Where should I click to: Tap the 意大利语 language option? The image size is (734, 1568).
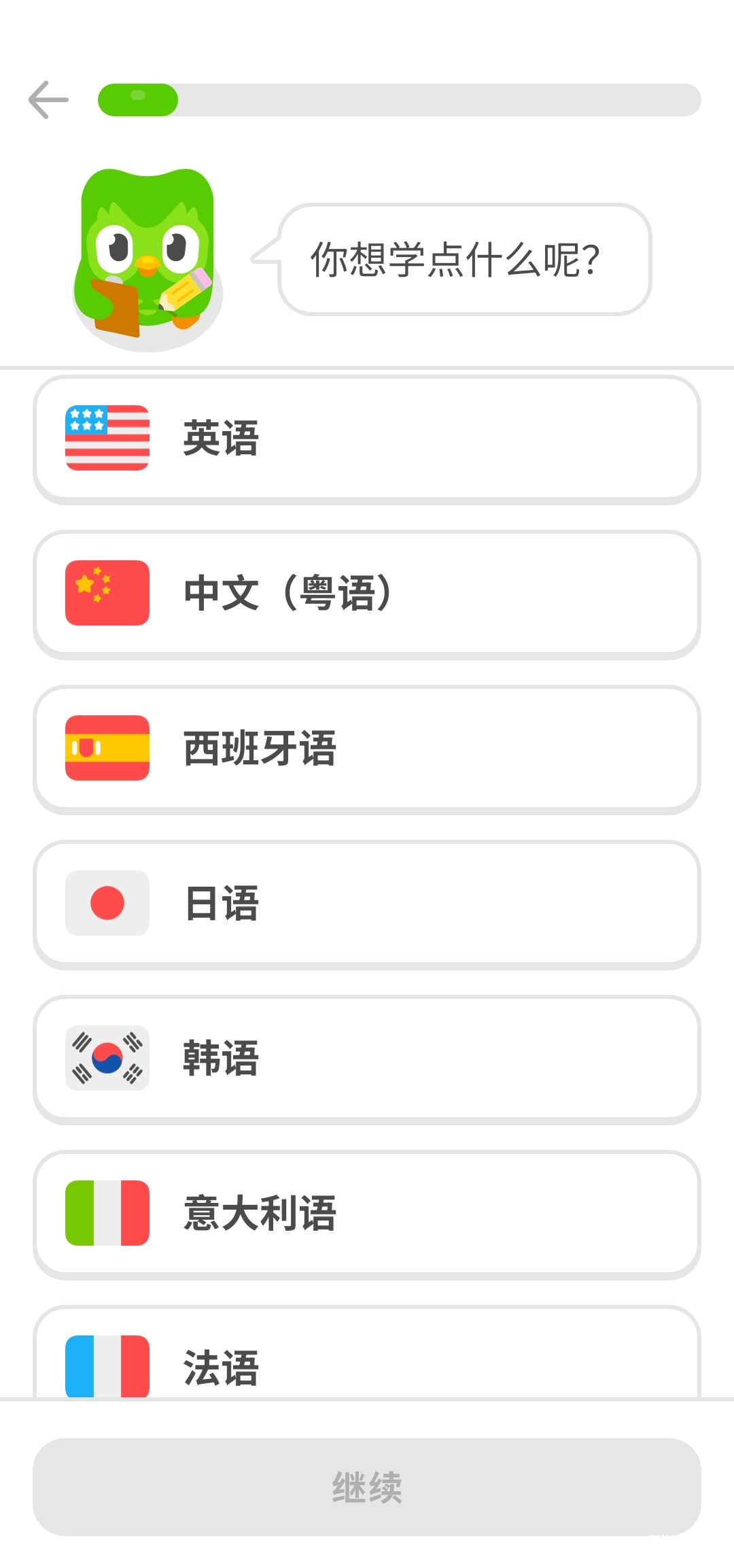coord(367,1214)
